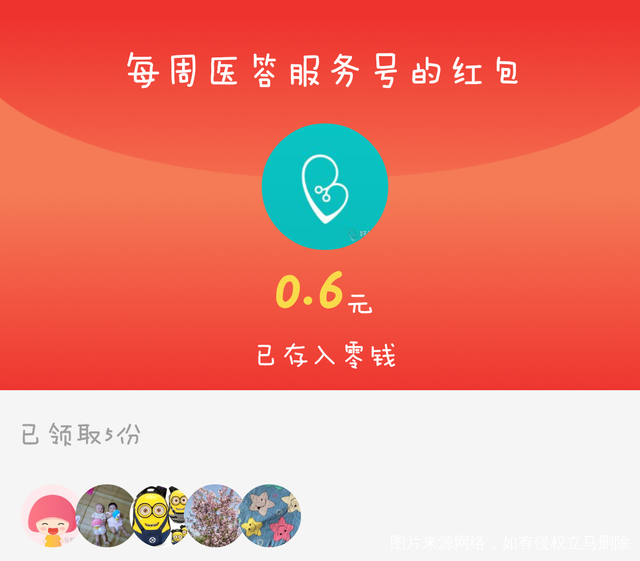Open the pink-haired cartoon girl avatar
Screen dimensions: 640x561
50,516
